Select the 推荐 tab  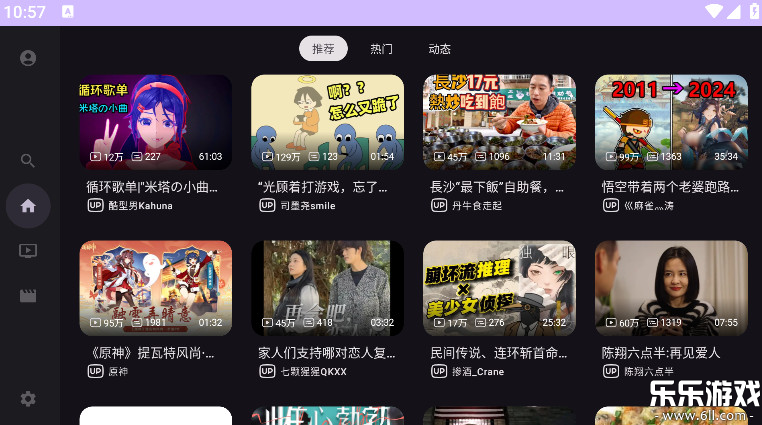point(323,49)
